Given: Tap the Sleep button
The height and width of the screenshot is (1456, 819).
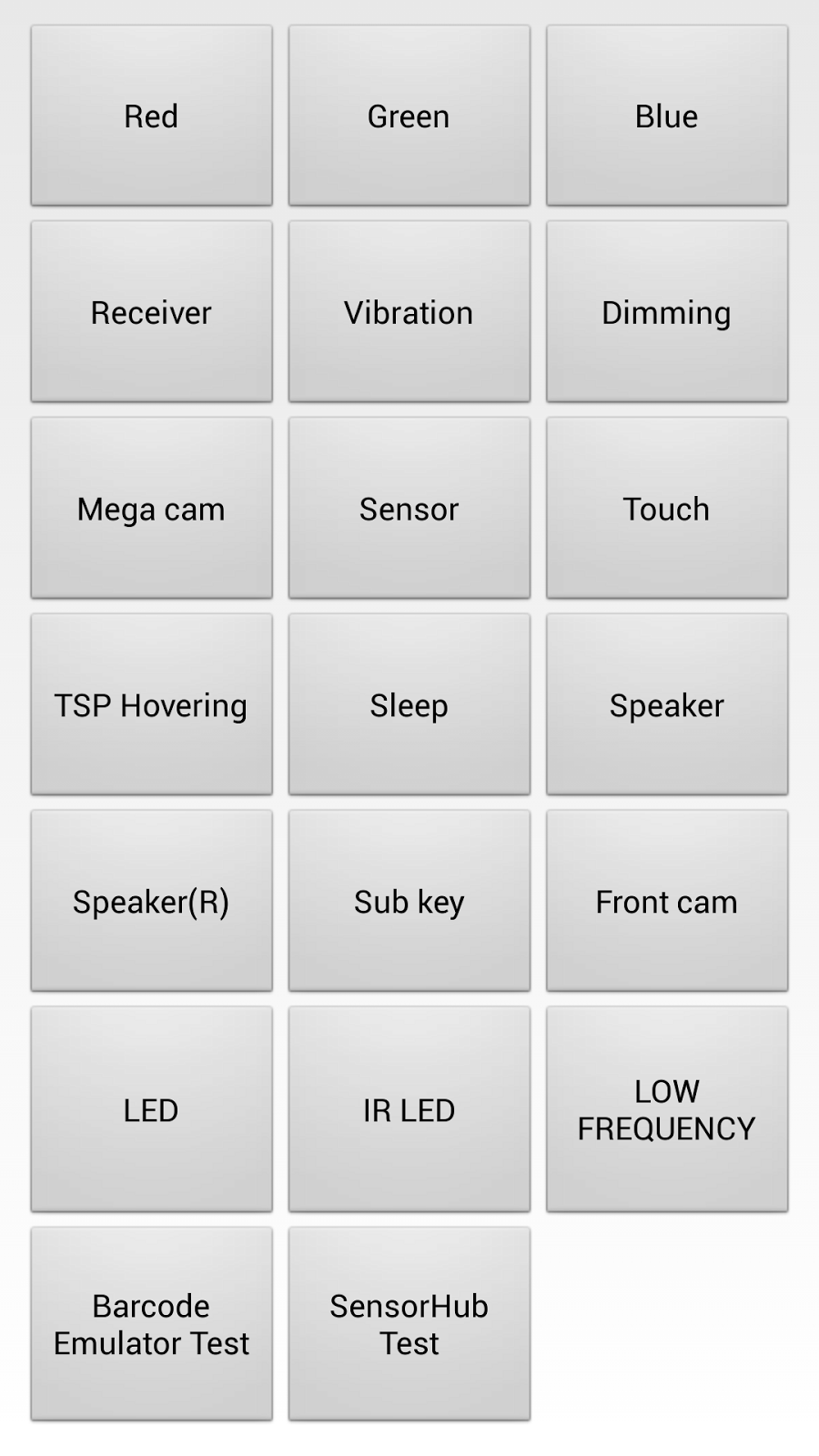Looking at the screenshot, I should pyautogui.click(x=409, y=704).
